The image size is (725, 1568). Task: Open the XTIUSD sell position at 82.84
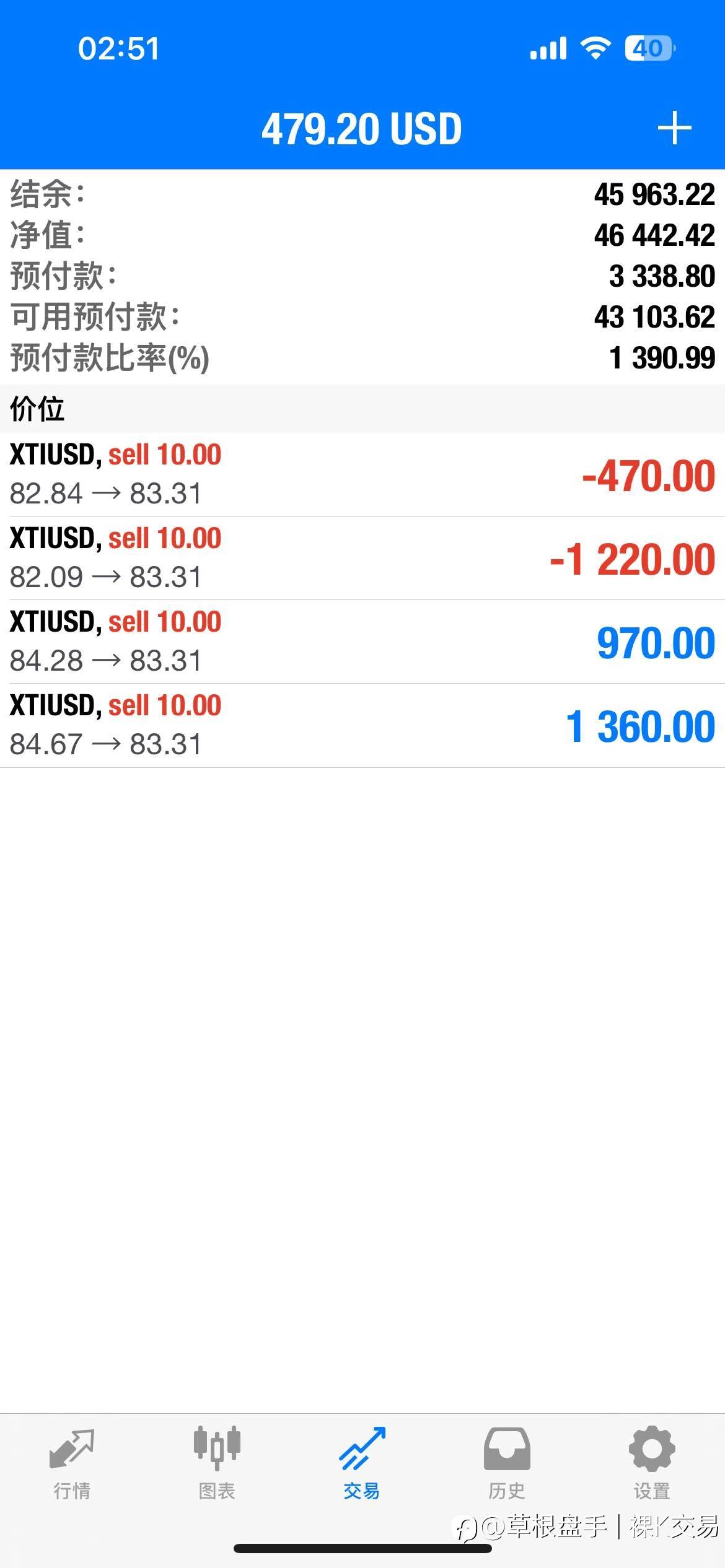tap(362, 474)
